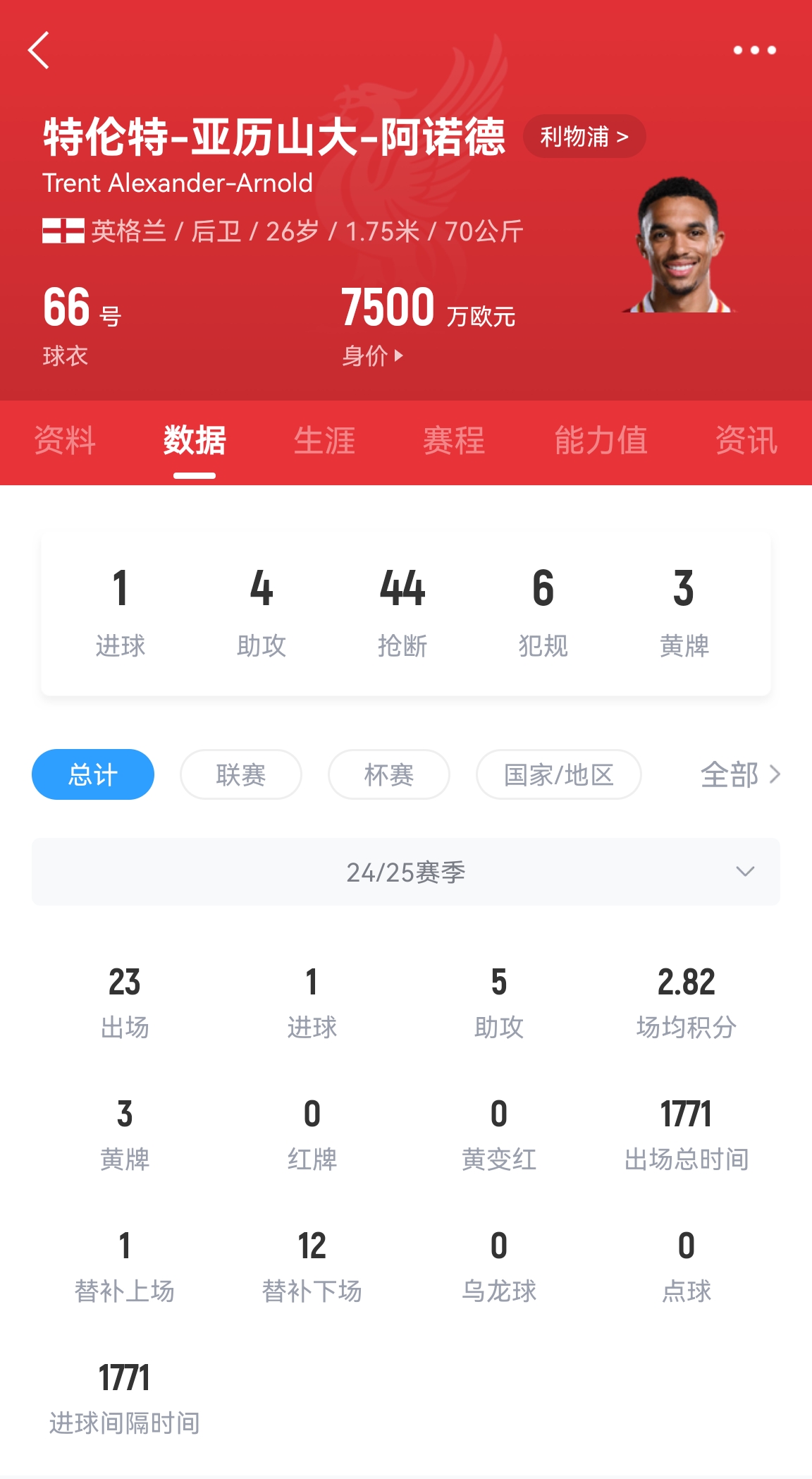The image size is (812, 1479).
Task: Open 全部 to see all competitions
Action: pos(739,774)
